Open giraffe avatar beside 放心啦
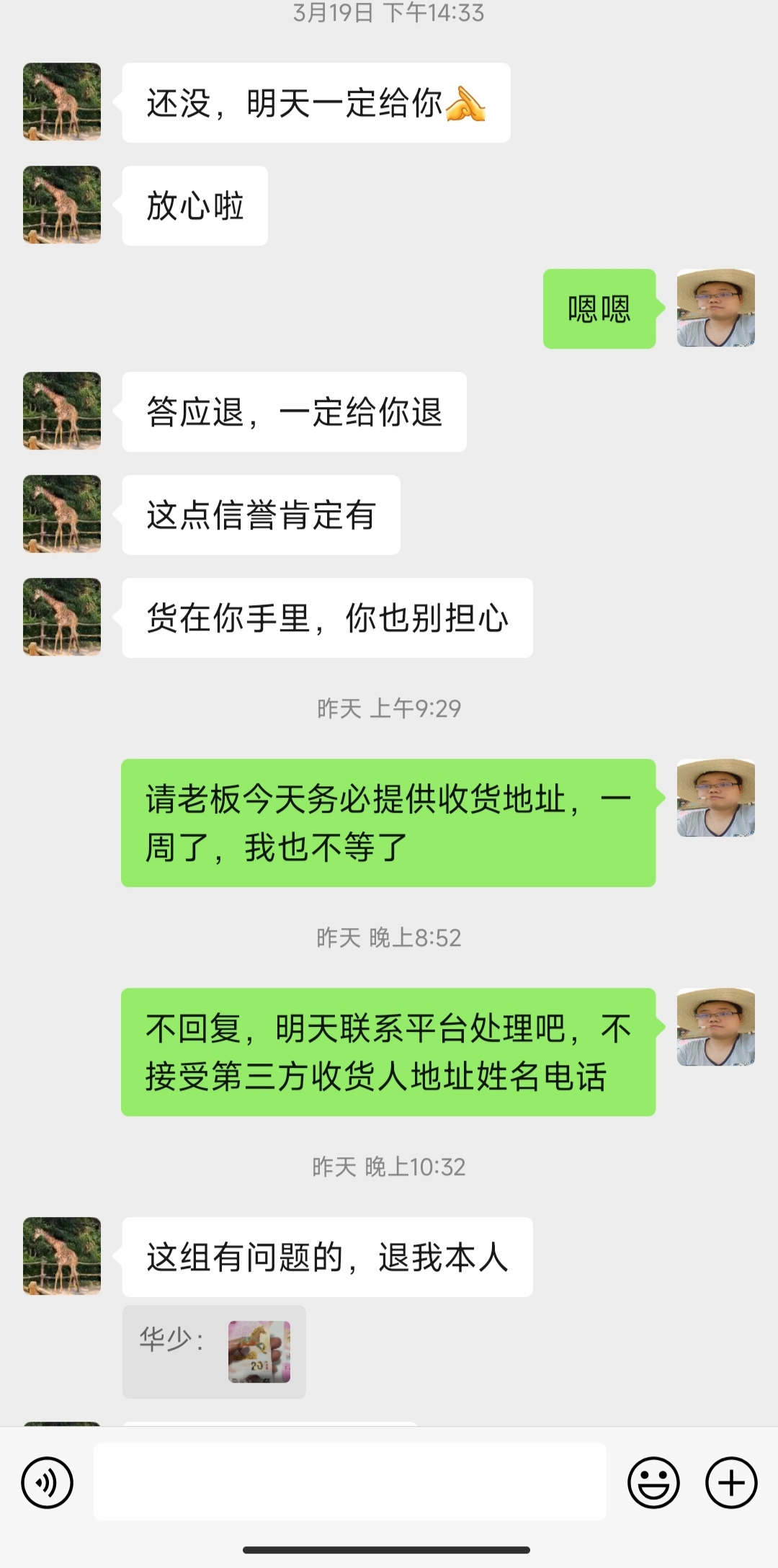The width and height of the screenshot is (778, 1568). tap(62, 205)
